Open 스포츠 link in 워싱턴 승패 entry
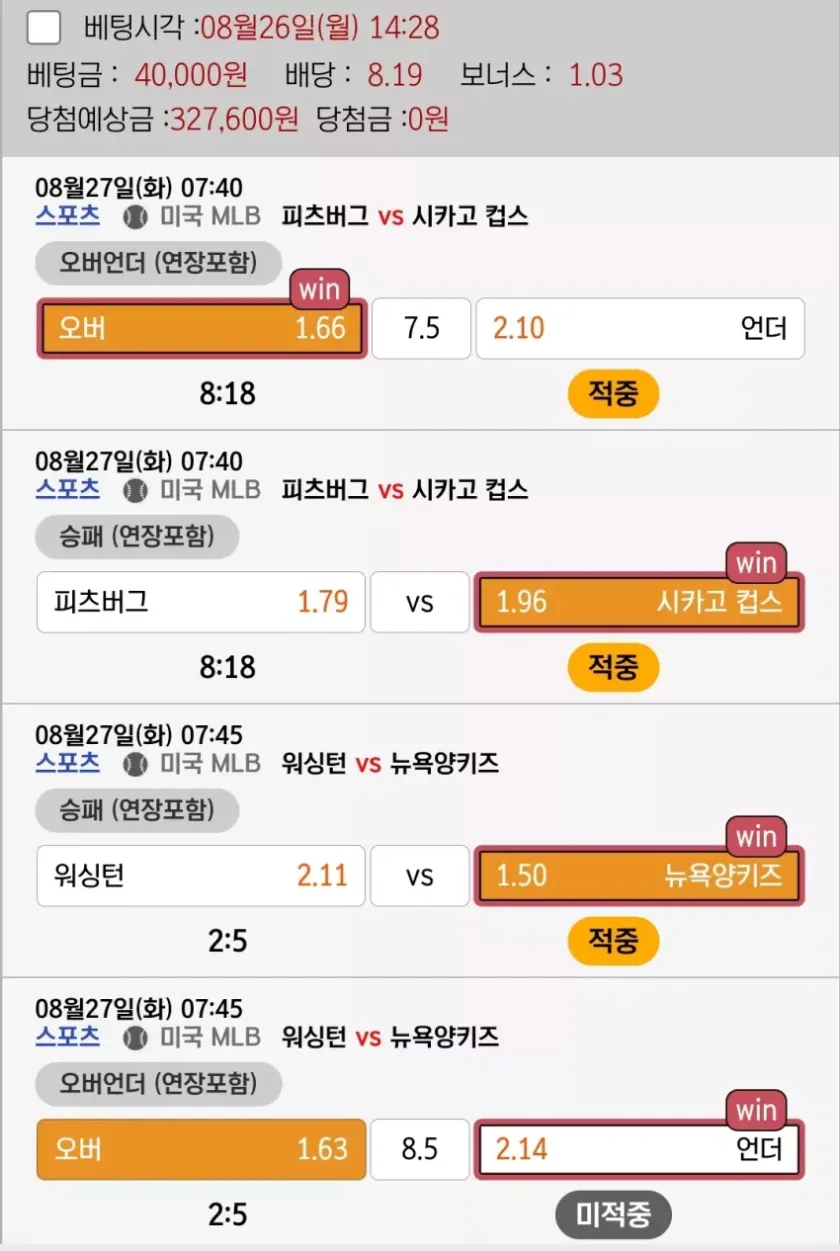Image resolution: width=840 pixels, height=1251 pixels. (x=67, y=763)
